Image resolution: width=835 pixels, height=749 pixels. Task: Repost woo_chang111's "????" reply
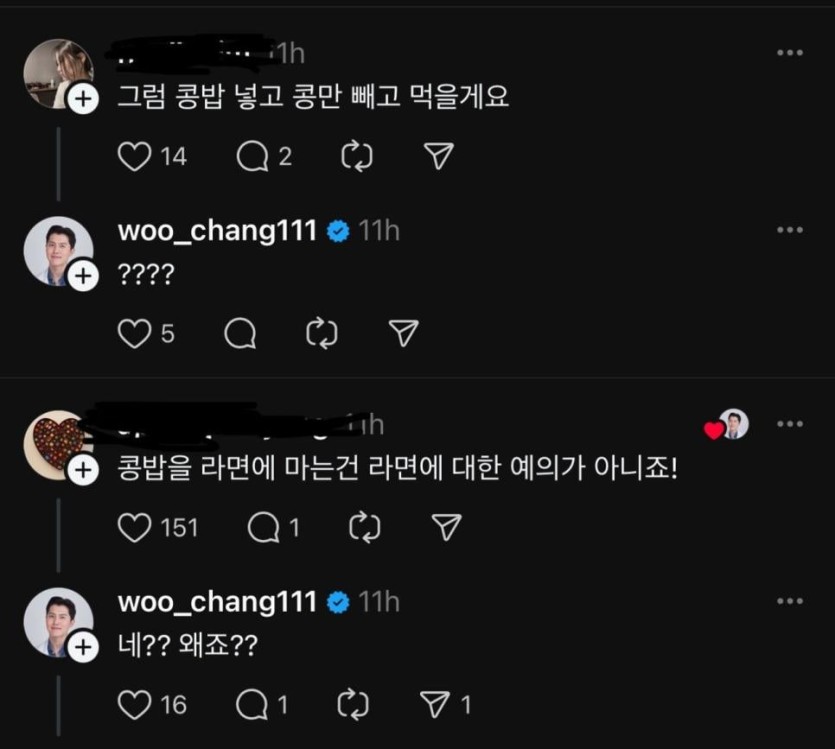[322, 334]
